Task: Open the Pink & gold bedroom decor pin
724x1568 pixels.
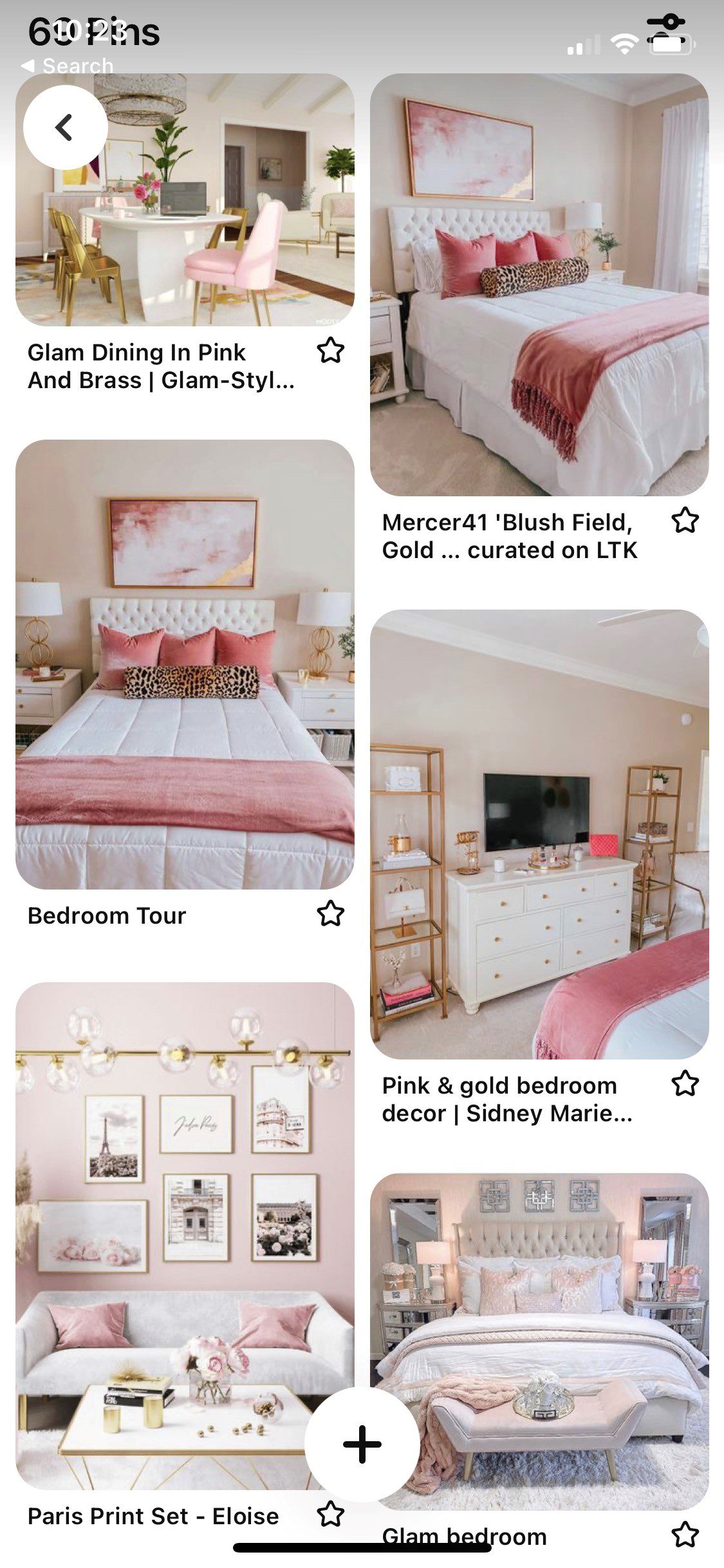Action: (x=539, y=834)
